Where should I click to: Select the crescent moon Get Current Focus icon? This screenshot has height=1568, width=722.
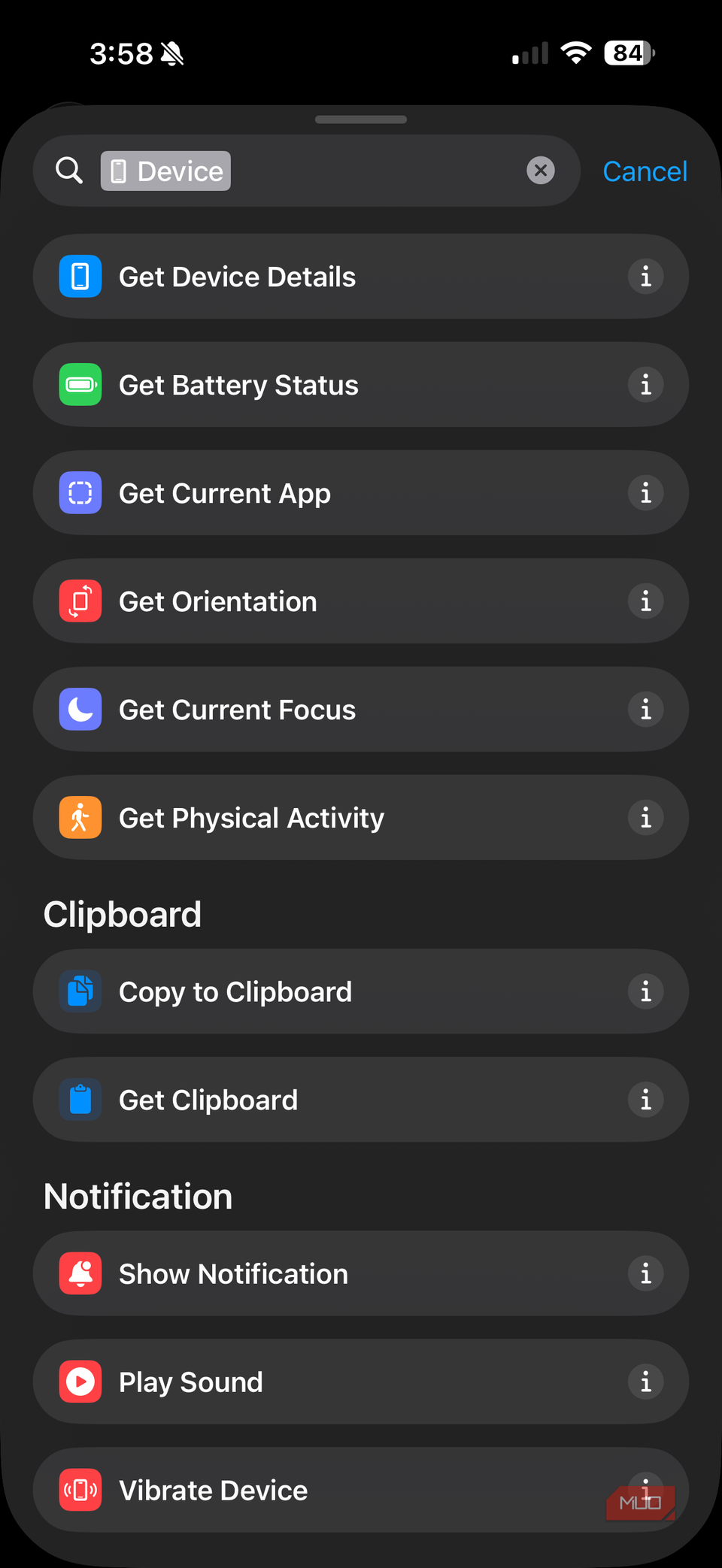point(80,709)
